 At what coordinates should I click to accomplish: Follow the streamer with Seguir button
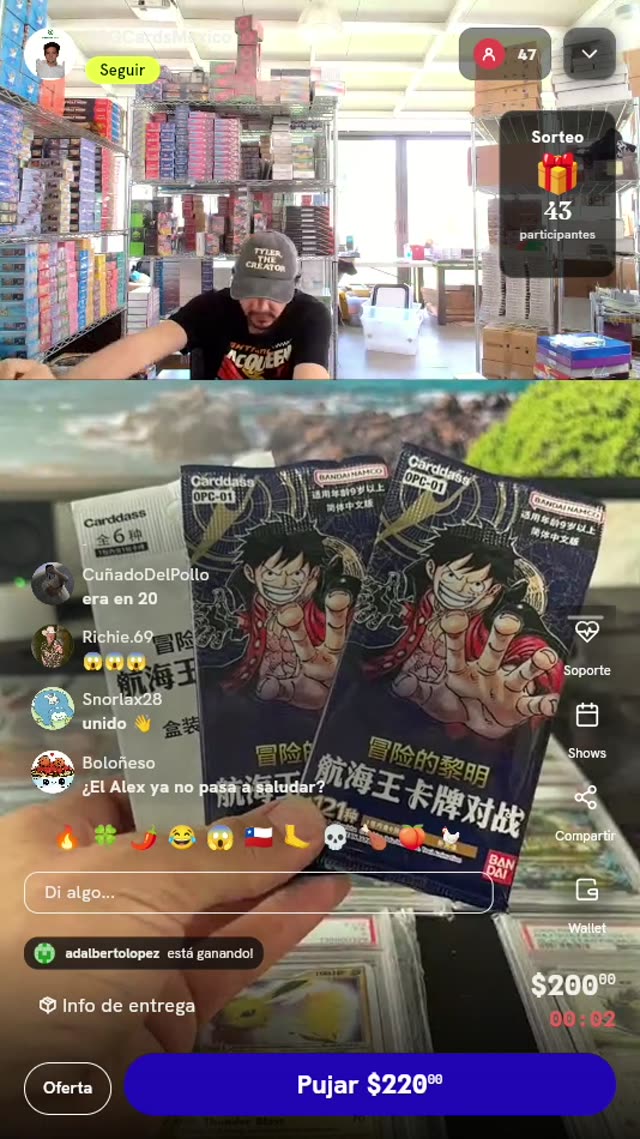click(x=123, y=70)
